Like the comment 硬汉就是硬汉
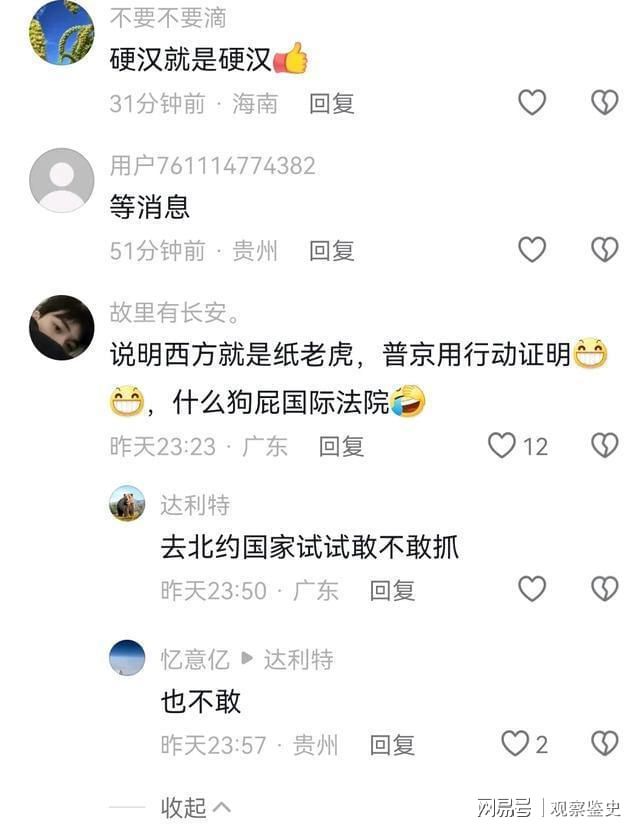This screenshot has height=828, width=640. [x=532, y=102]
